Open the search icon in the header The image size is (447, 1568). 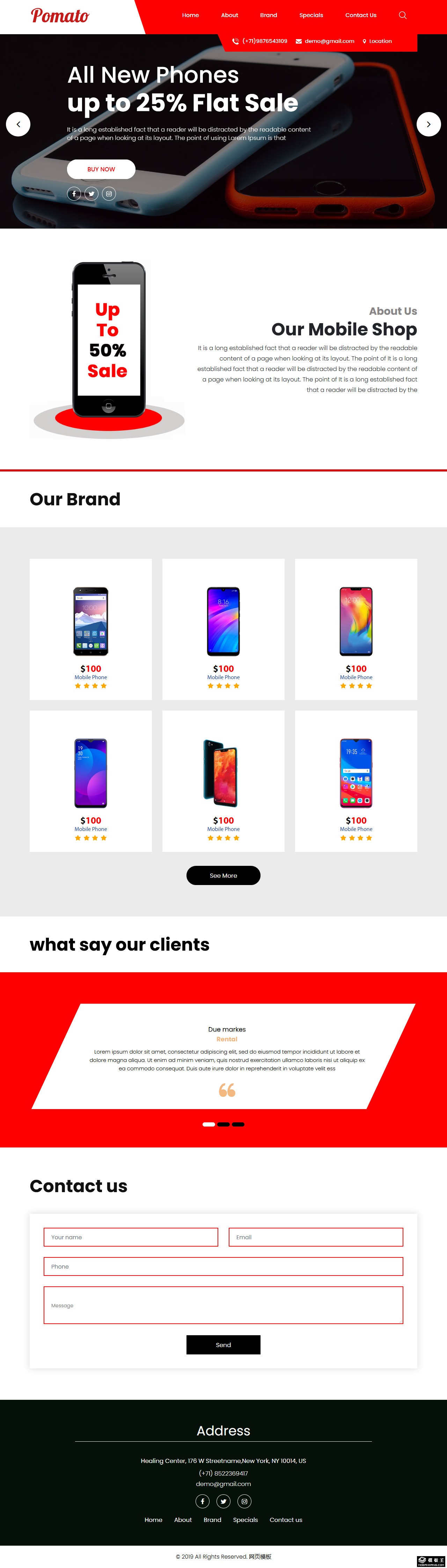403,15
